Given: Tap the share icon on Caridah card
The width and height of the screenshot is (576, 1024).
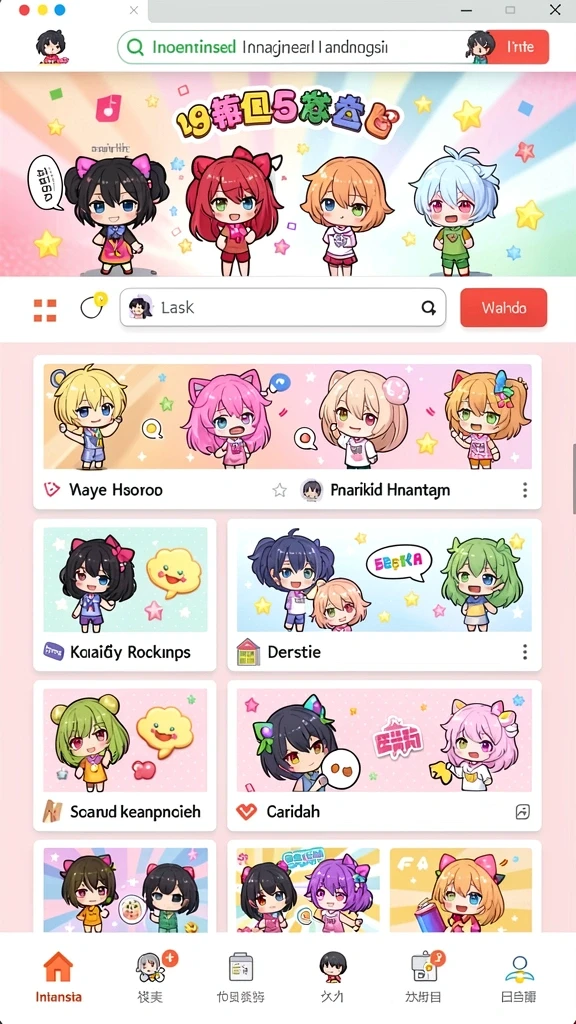Looking at the screenshot, I should tap(522, 812).
